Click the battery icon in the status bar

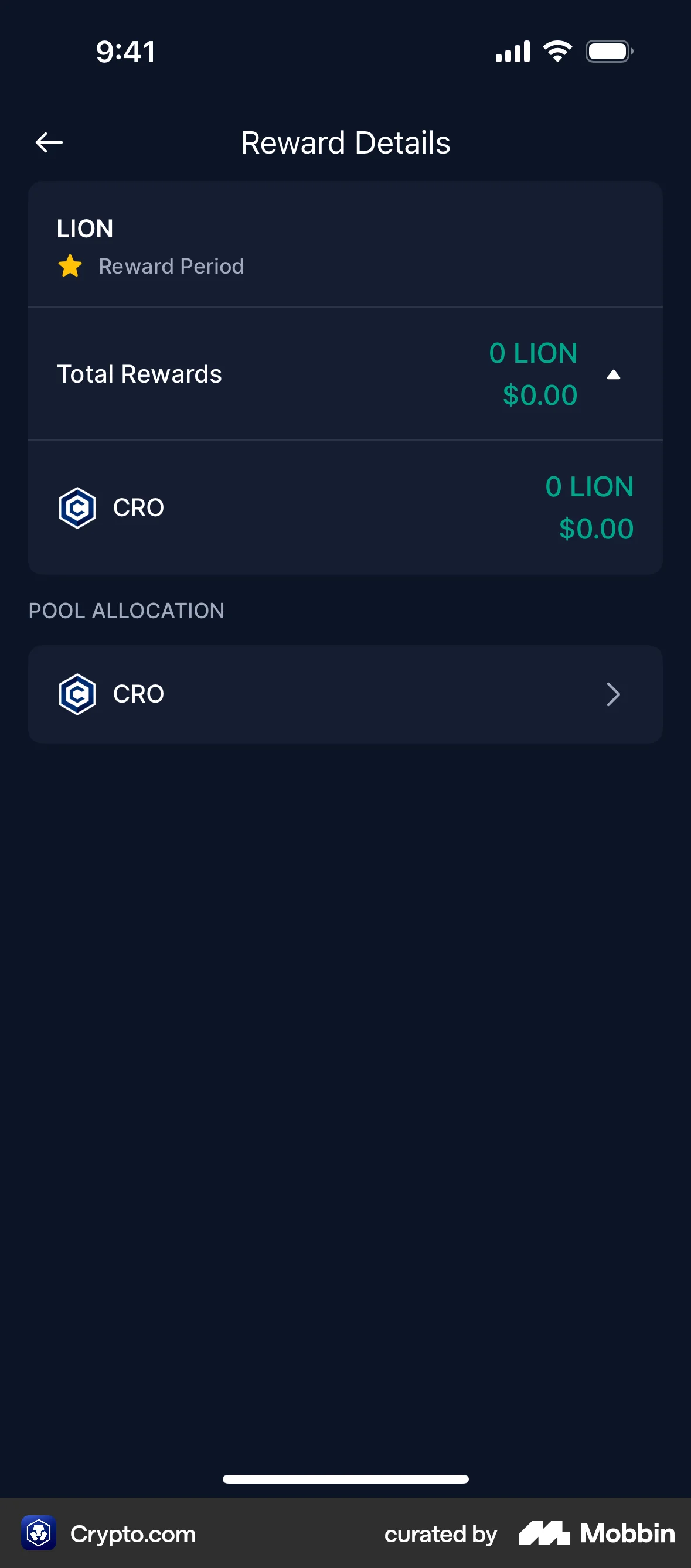pyautogui.click(x=608, y=51)
